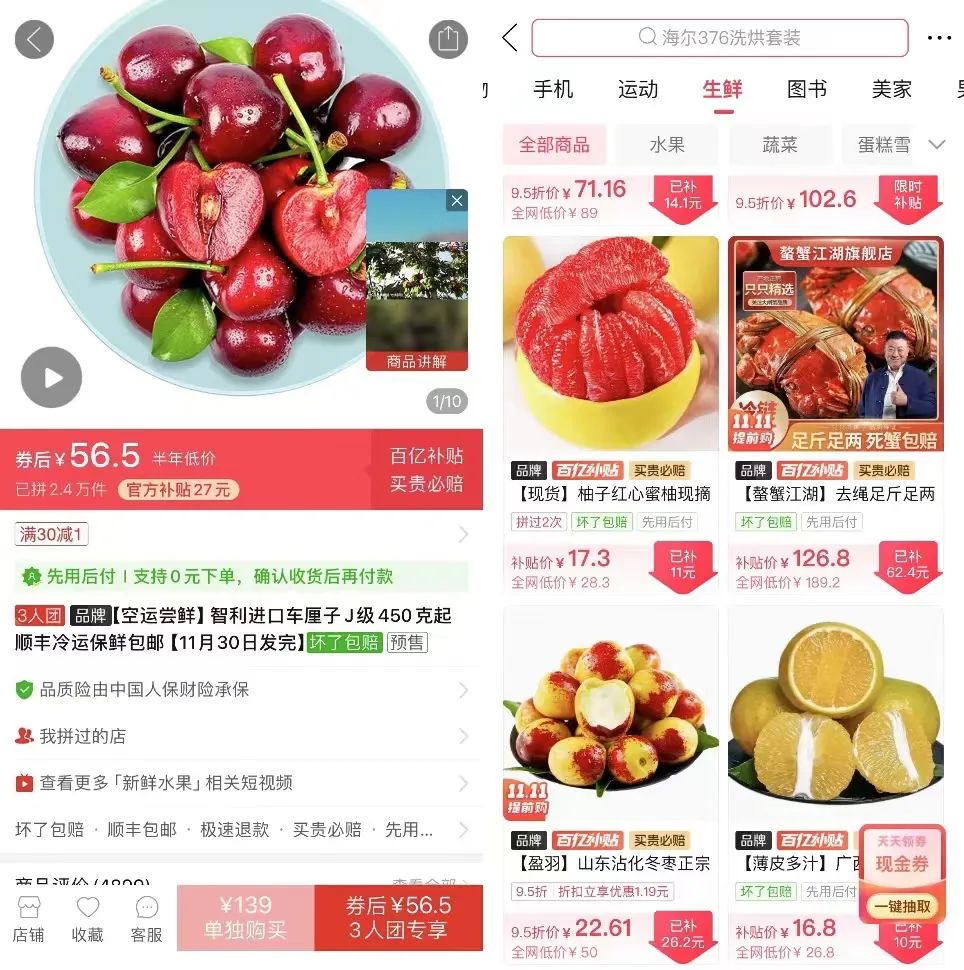Open 我拼过的店 row
Screen dimensions: 964x970
[240, 736]
